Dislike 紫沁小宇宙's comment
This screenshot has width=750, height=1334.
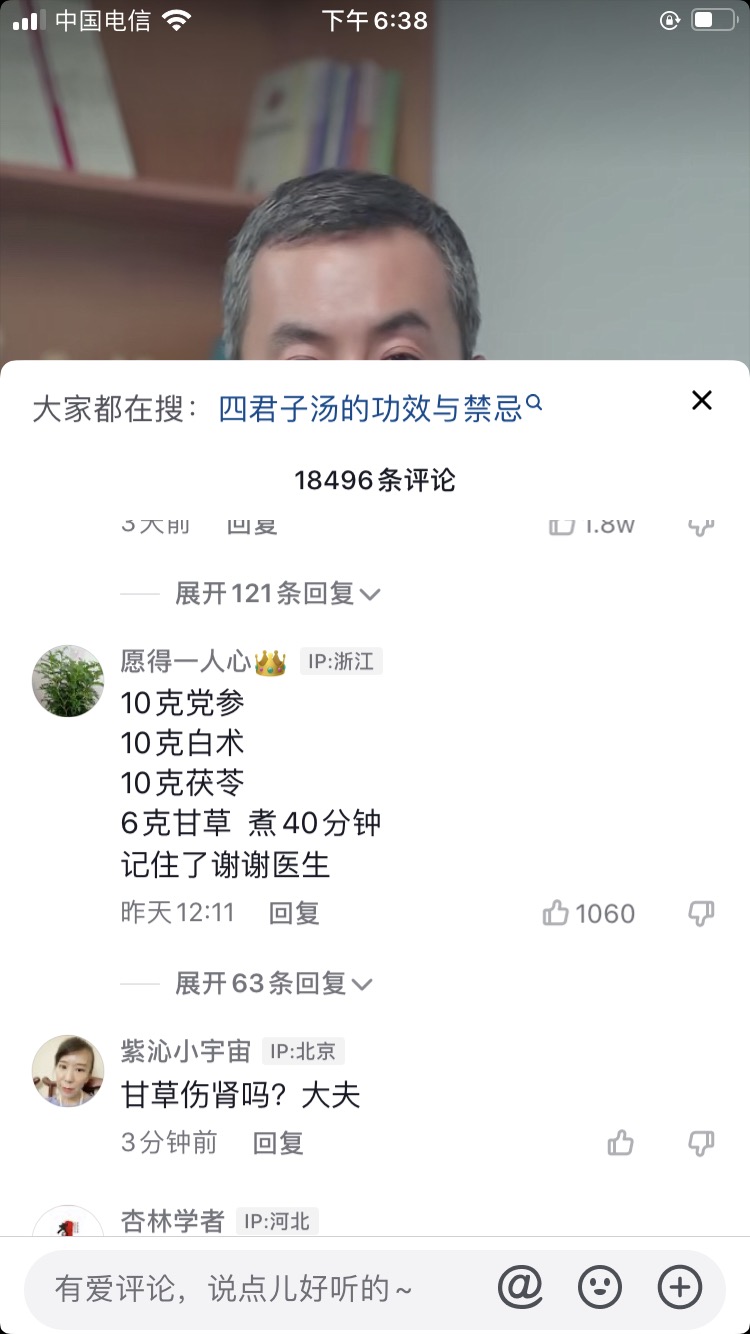pyautogui.click(x=702, y=1143)
